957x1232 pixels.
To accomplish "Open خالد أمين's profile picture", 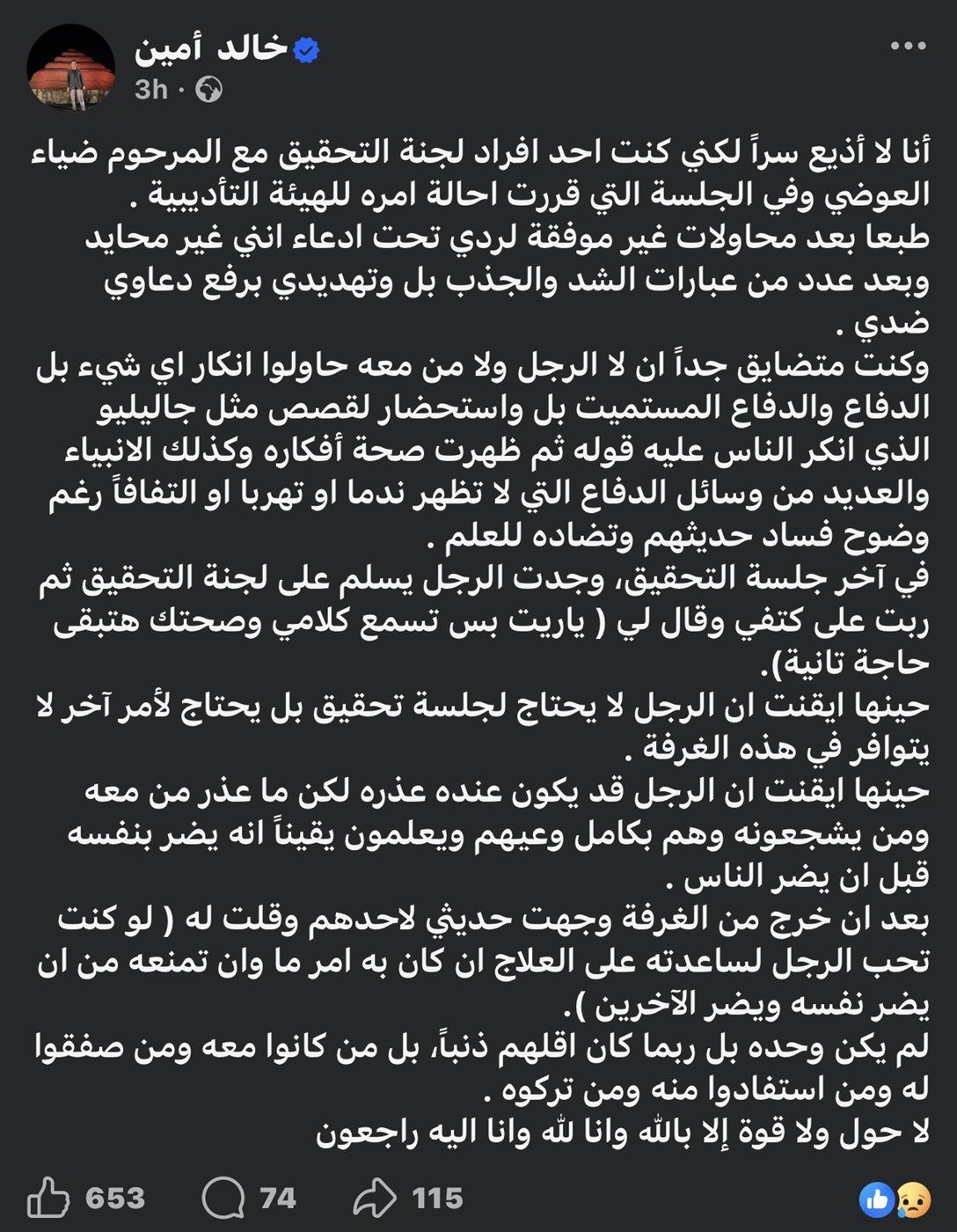I will 71,68.
